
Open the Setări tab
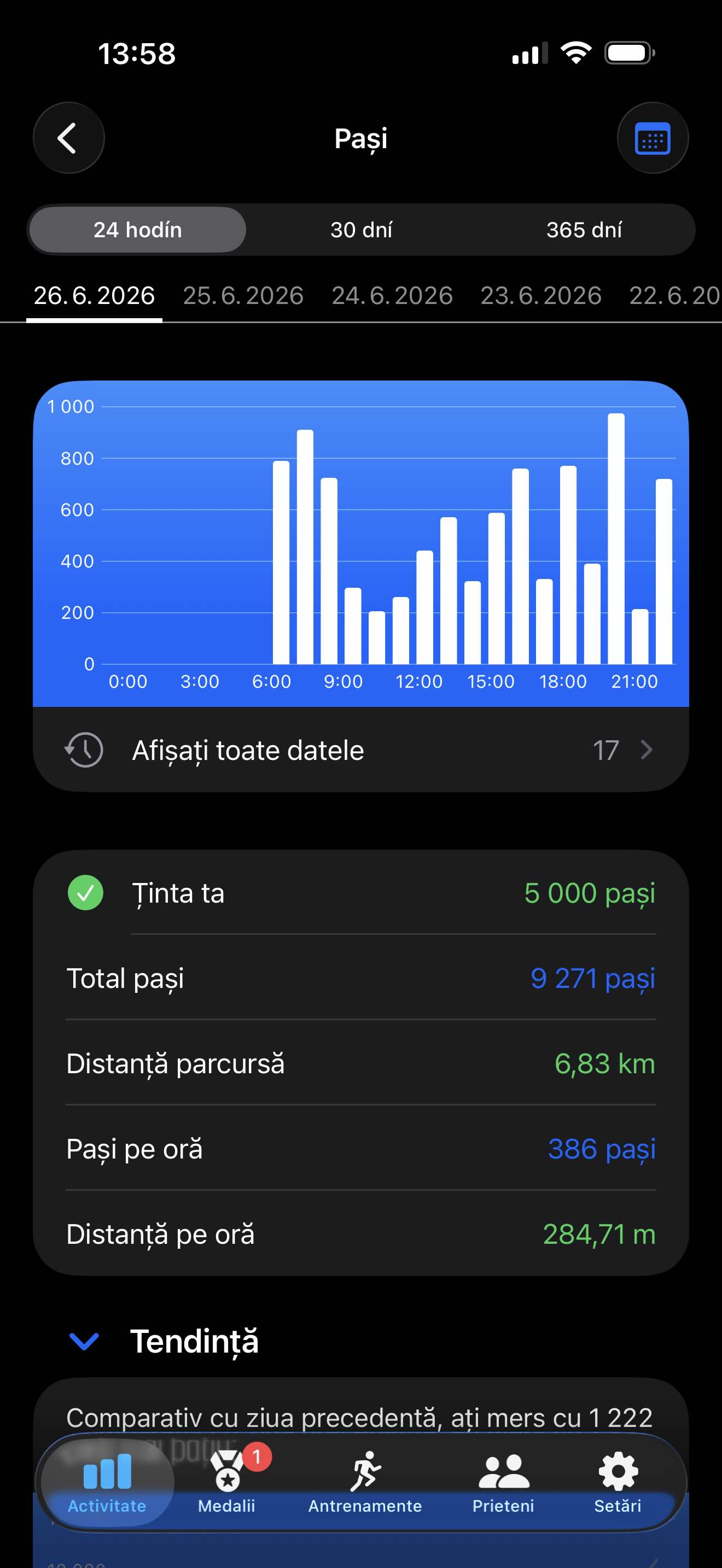pos(618,1481)
